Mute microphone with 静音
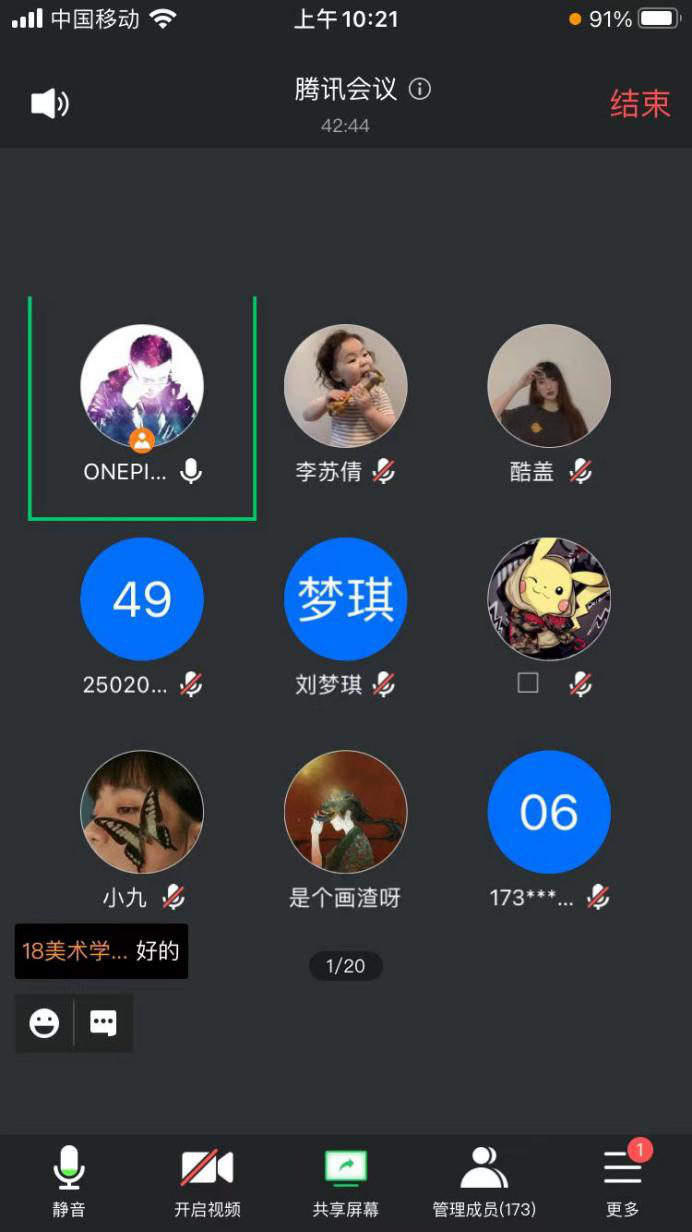692x1232 pixels. [x=69, y=1180]
